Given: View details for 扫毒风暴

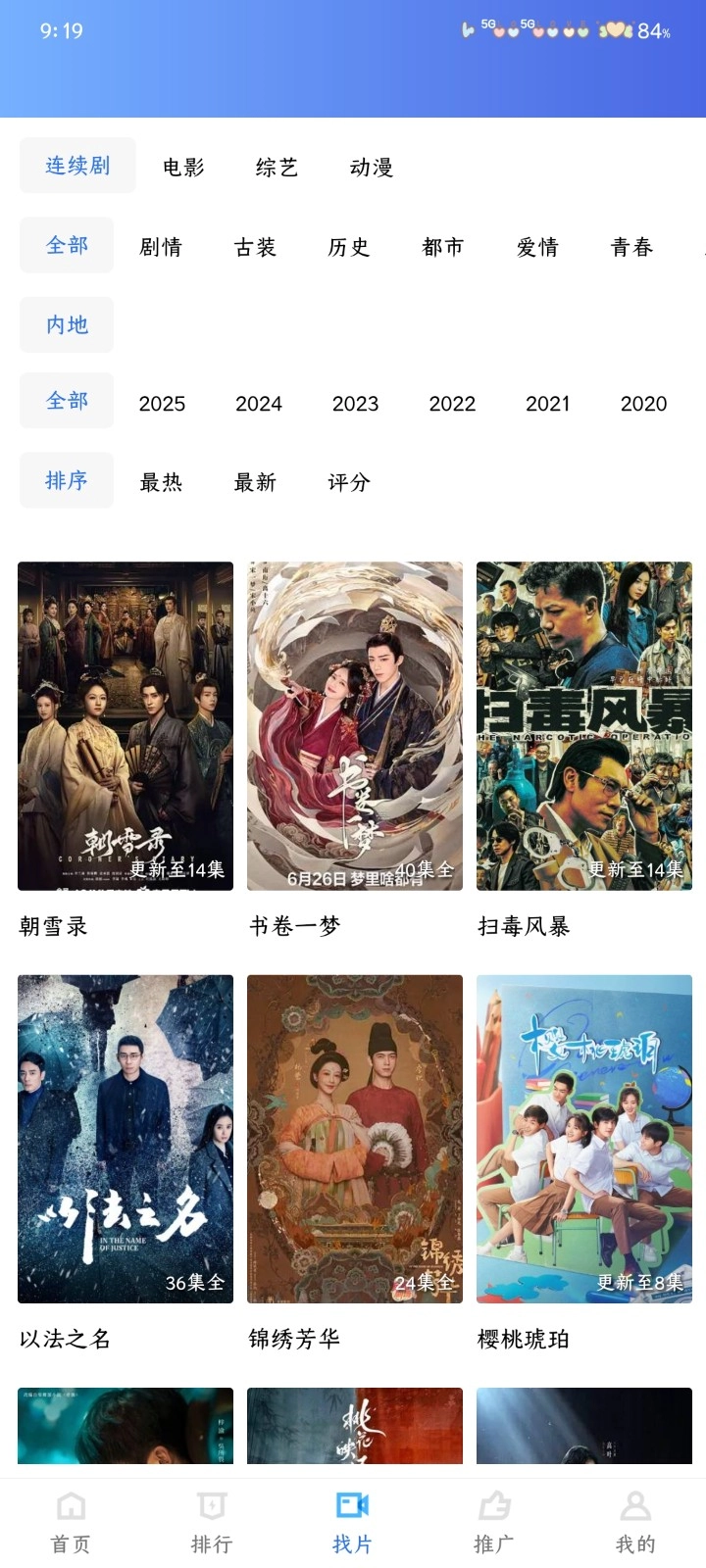Looking at the screenshot, I should (584, 725).
